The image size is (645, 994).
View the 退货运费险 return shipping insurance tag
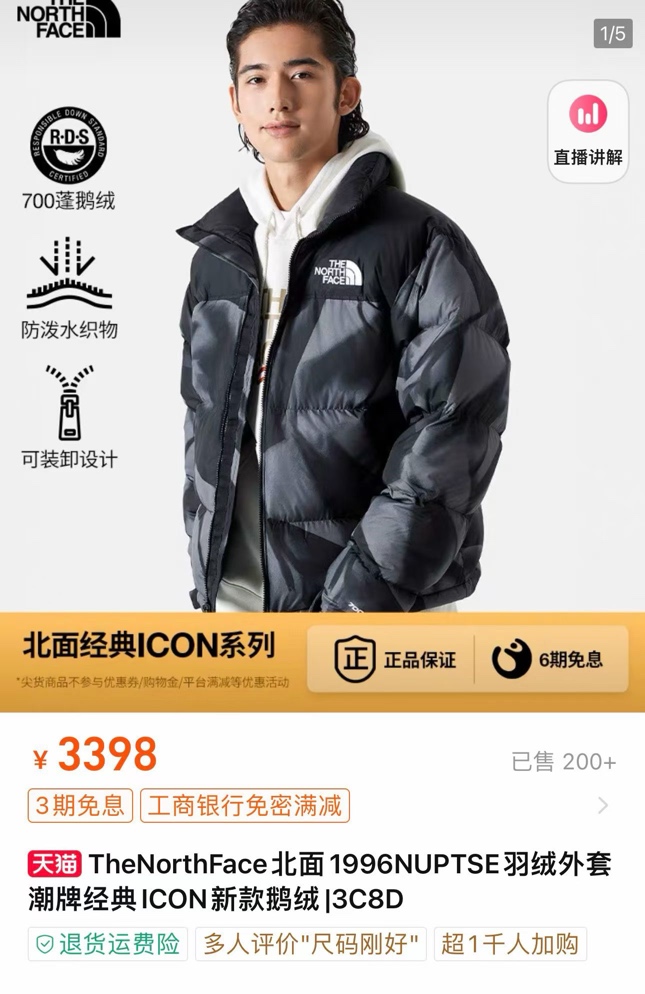[108, 944]
